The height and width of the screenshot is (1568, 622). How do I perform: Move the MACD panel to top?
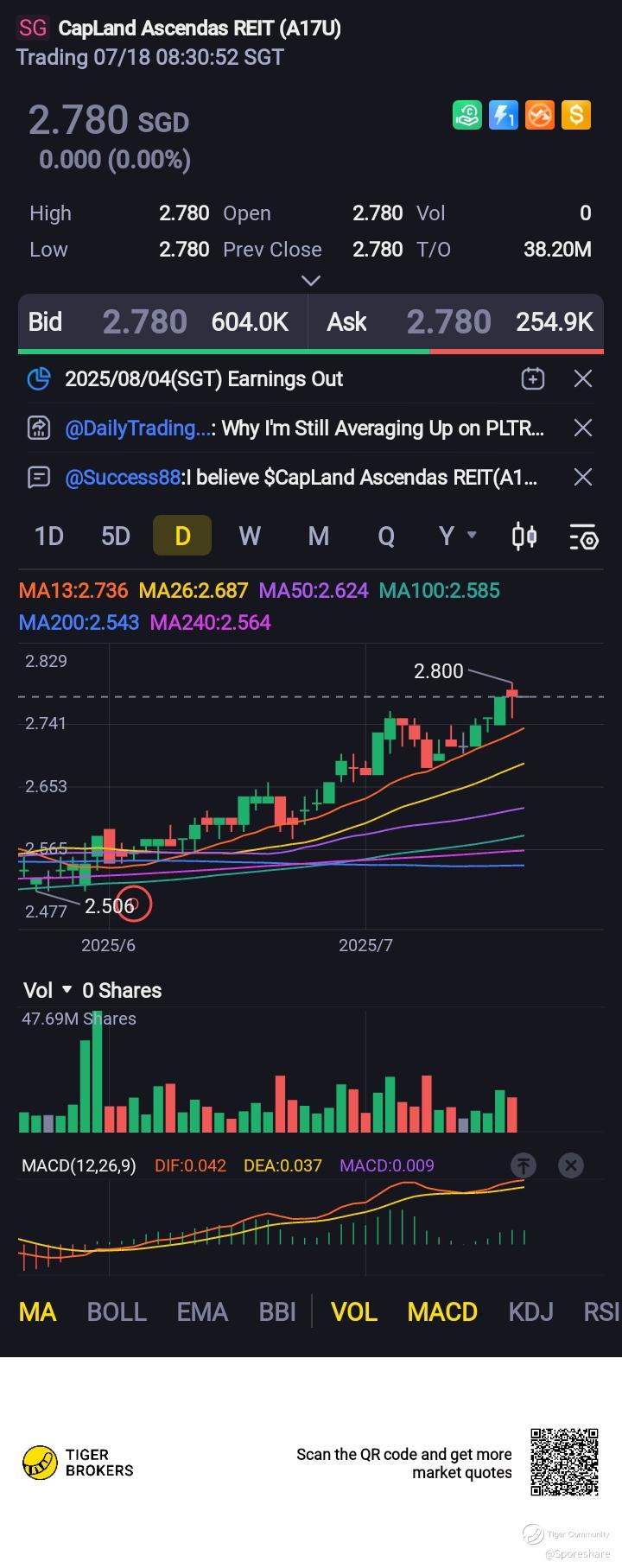(524, 1165)
